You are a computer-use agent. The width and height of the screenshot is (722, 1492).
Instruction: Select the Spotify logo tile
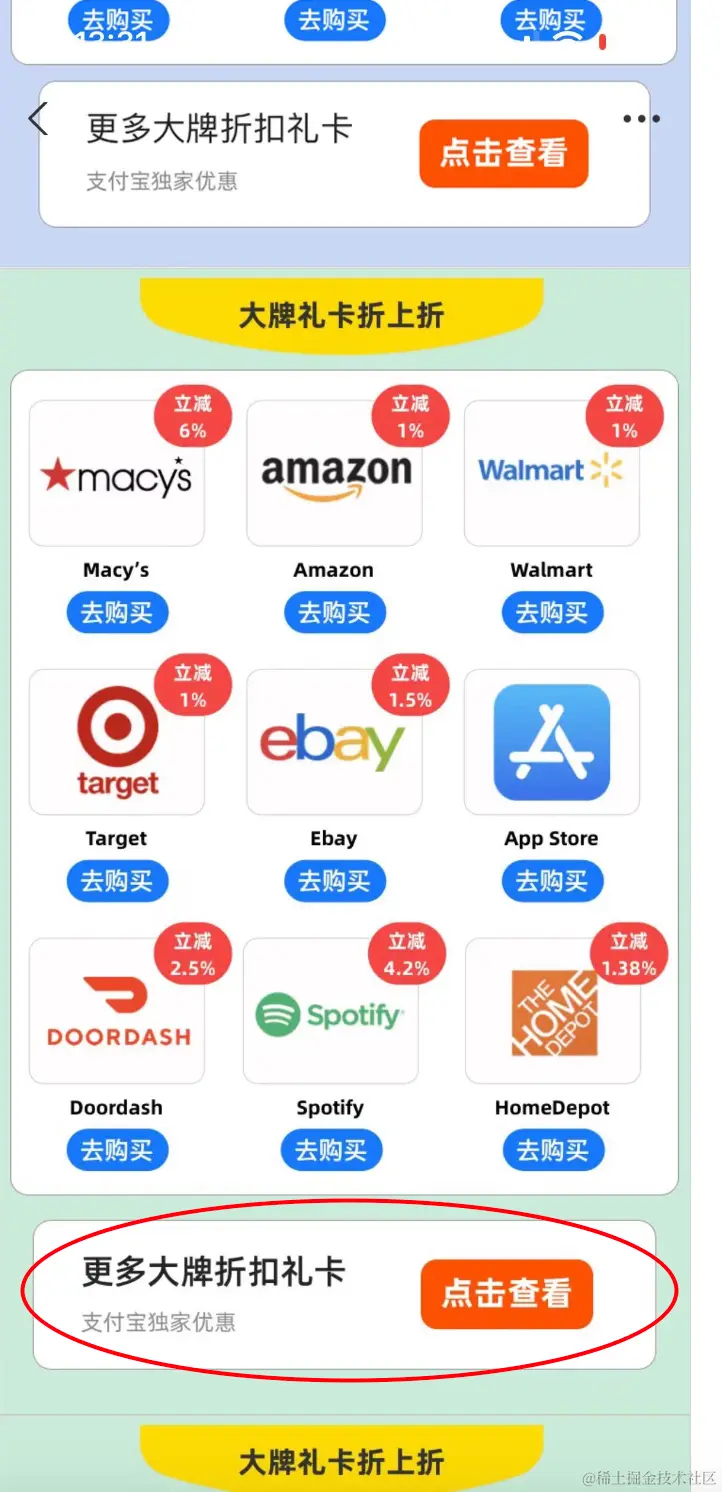330,1013
